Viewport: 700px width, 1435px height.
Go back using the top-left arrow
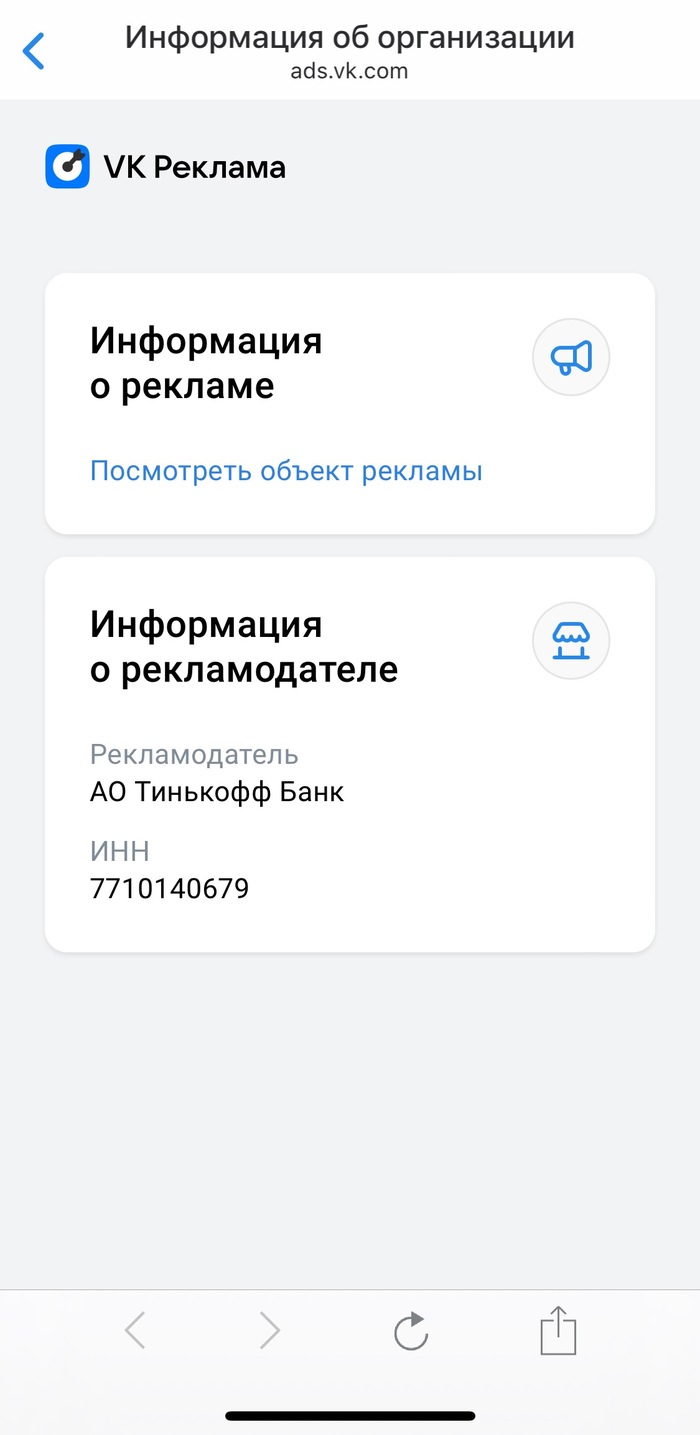(34, 51)
